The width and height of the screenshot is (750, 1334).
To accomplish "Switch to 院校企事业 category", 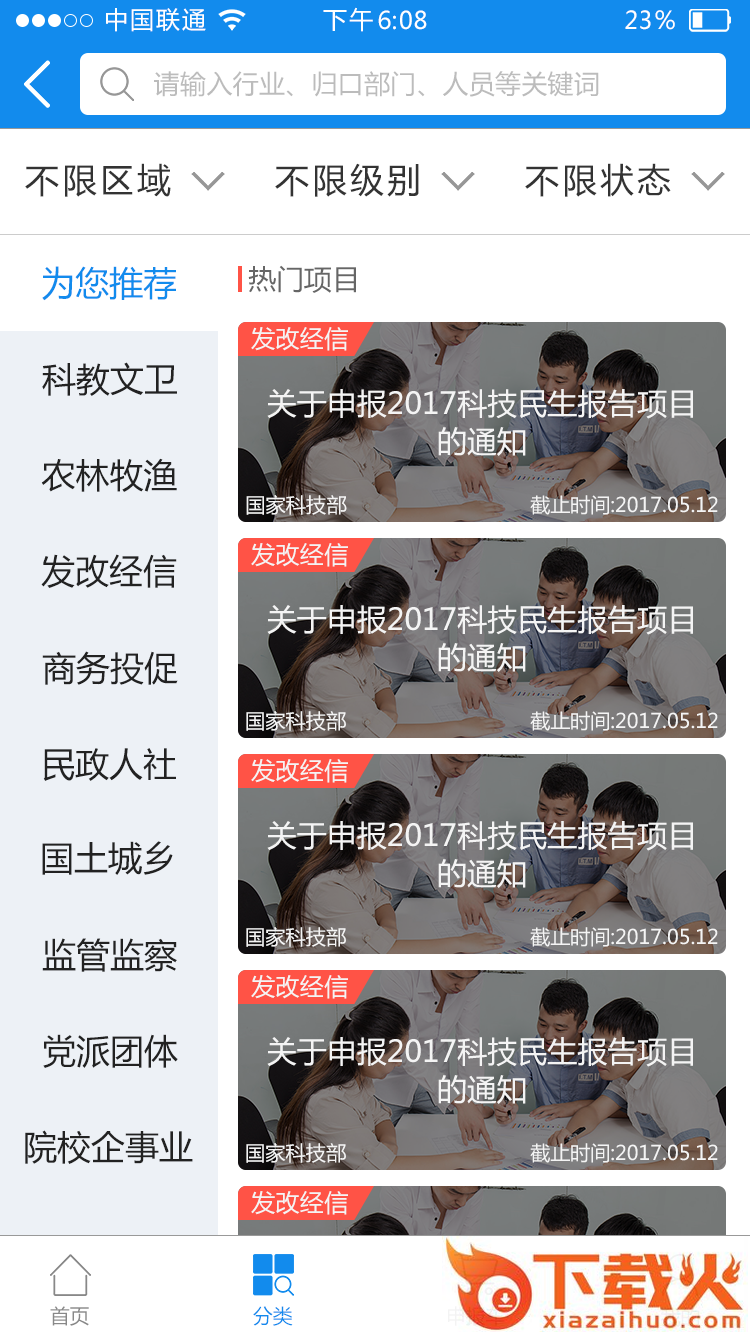I will click(x=109, y=1147).
